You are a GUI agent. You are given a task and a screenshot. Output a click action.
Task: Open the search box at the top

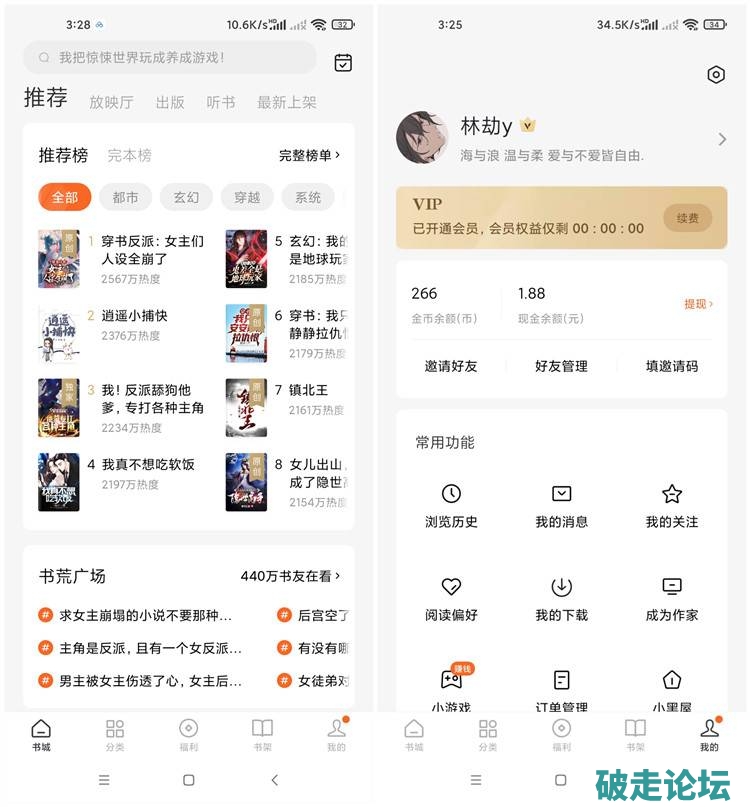pos(170,58)
